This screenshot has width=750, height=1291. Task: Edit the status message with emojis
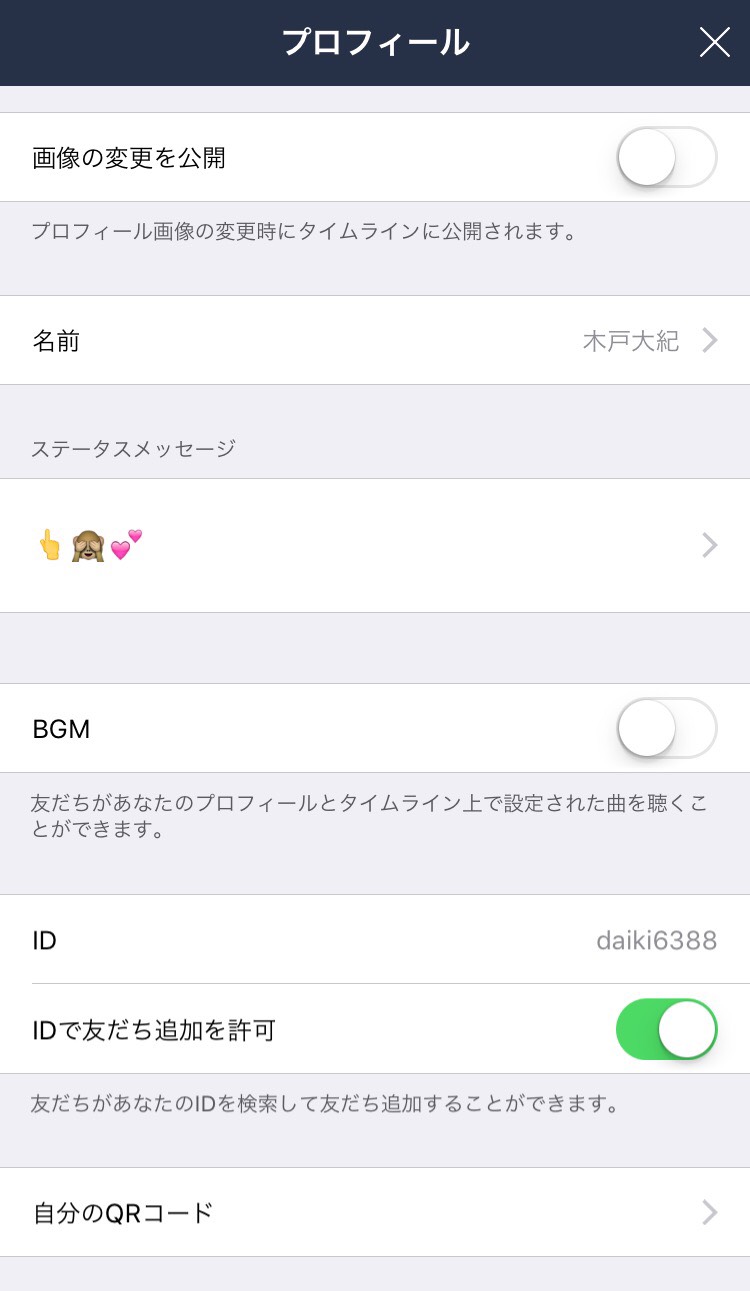[375, 545]
